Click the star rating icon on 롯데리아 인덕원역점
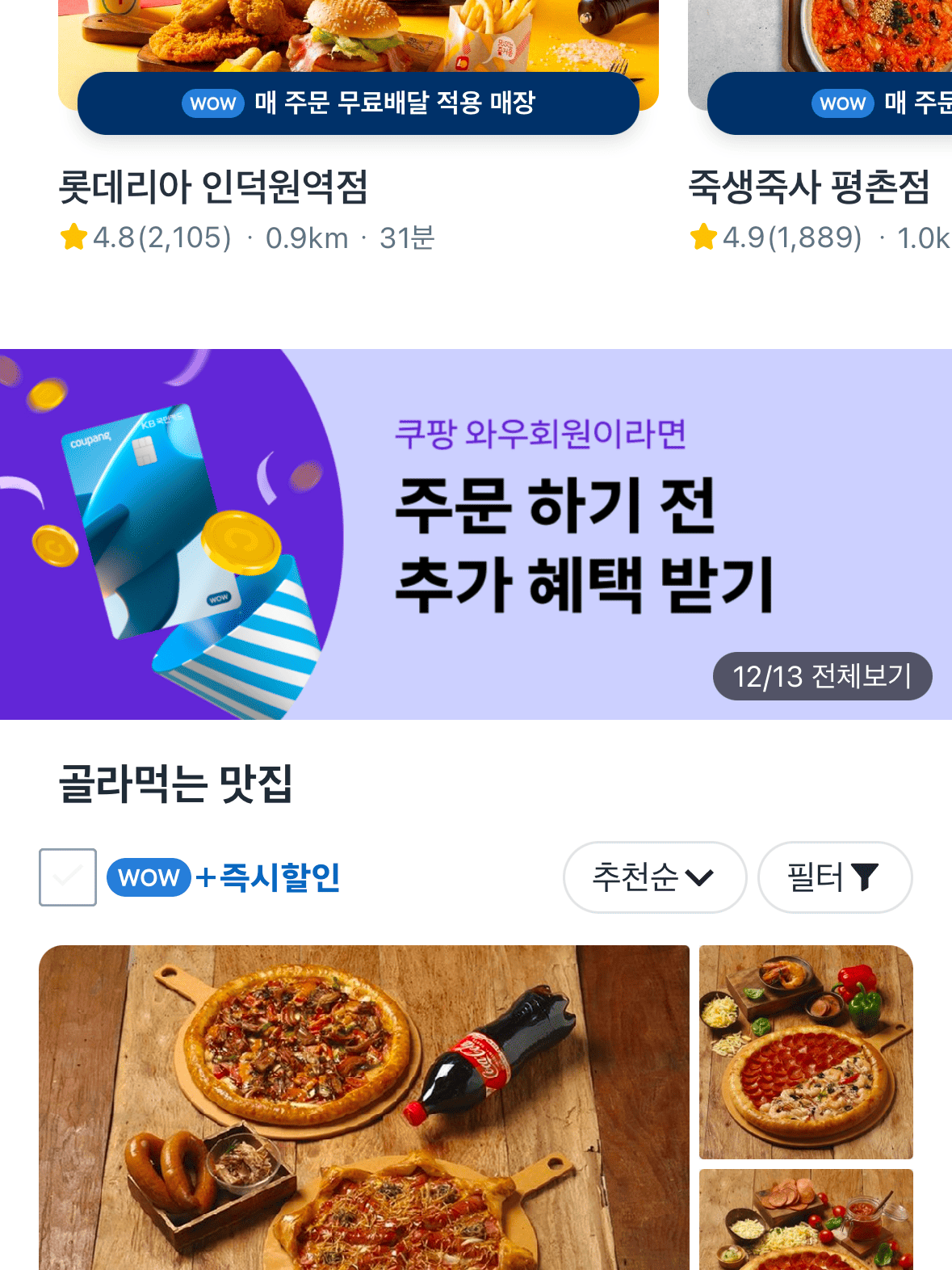This screenshot has width=952, height=1270. tap(74, 237)
